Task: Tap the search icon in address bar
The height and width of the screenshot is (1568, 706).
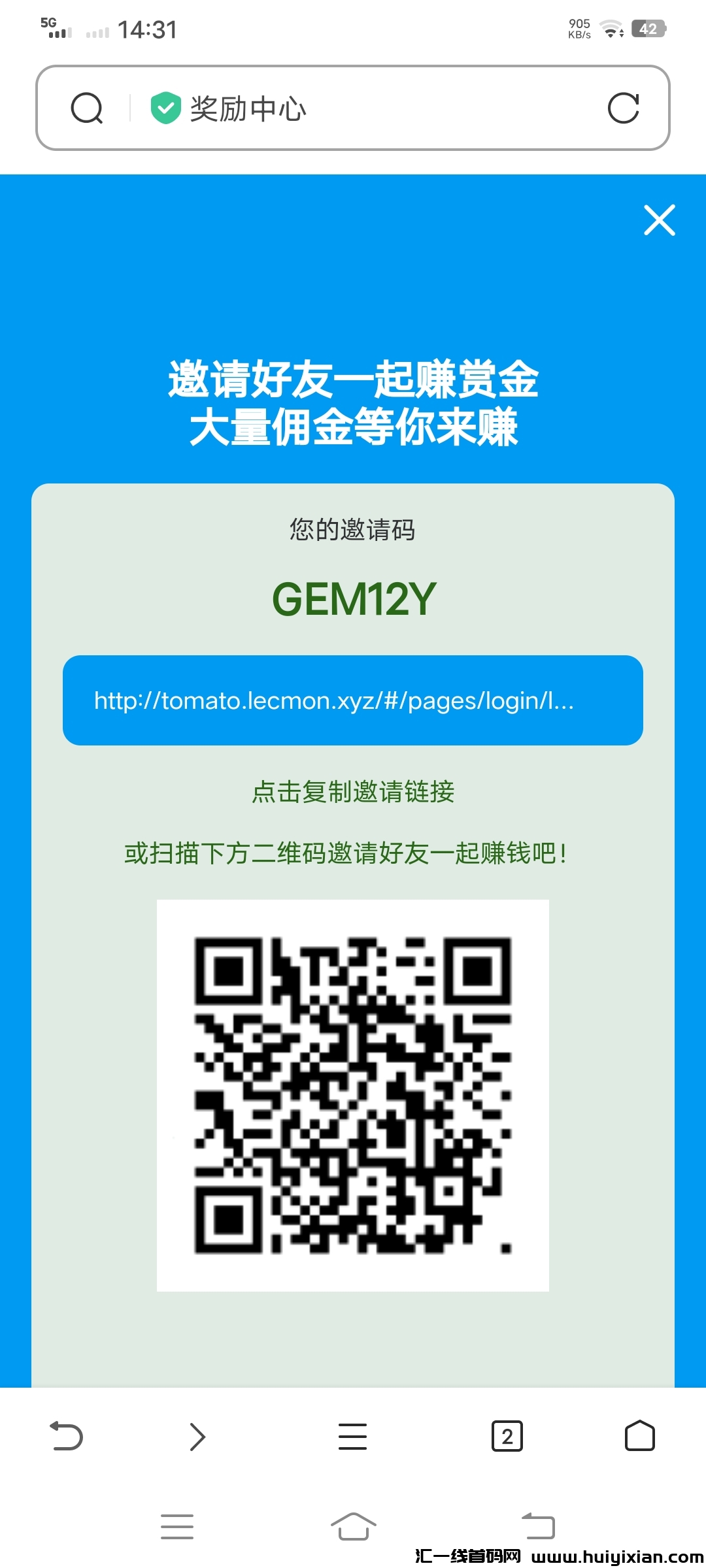Action: 87,108
